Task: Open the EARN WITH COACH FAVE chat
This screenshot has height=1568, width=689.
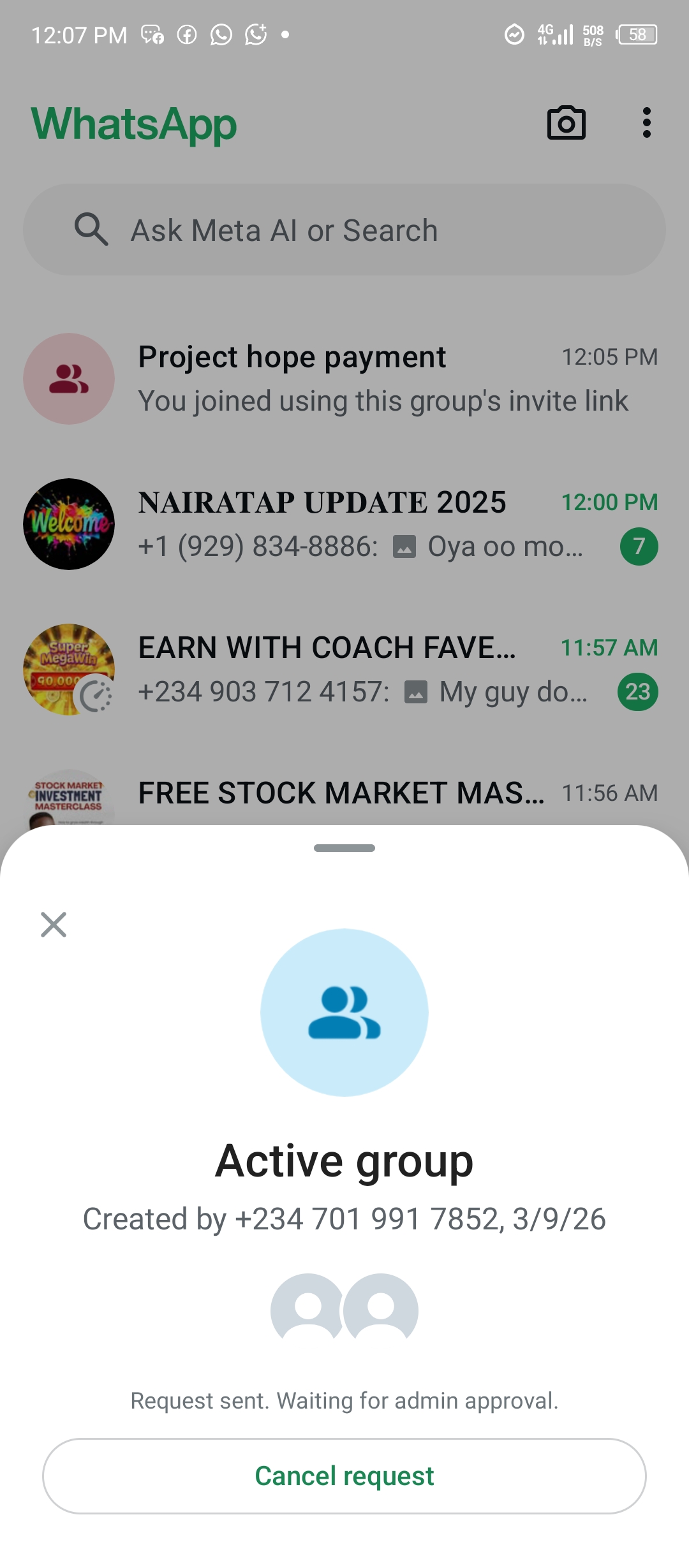Action: coord(344,670)
